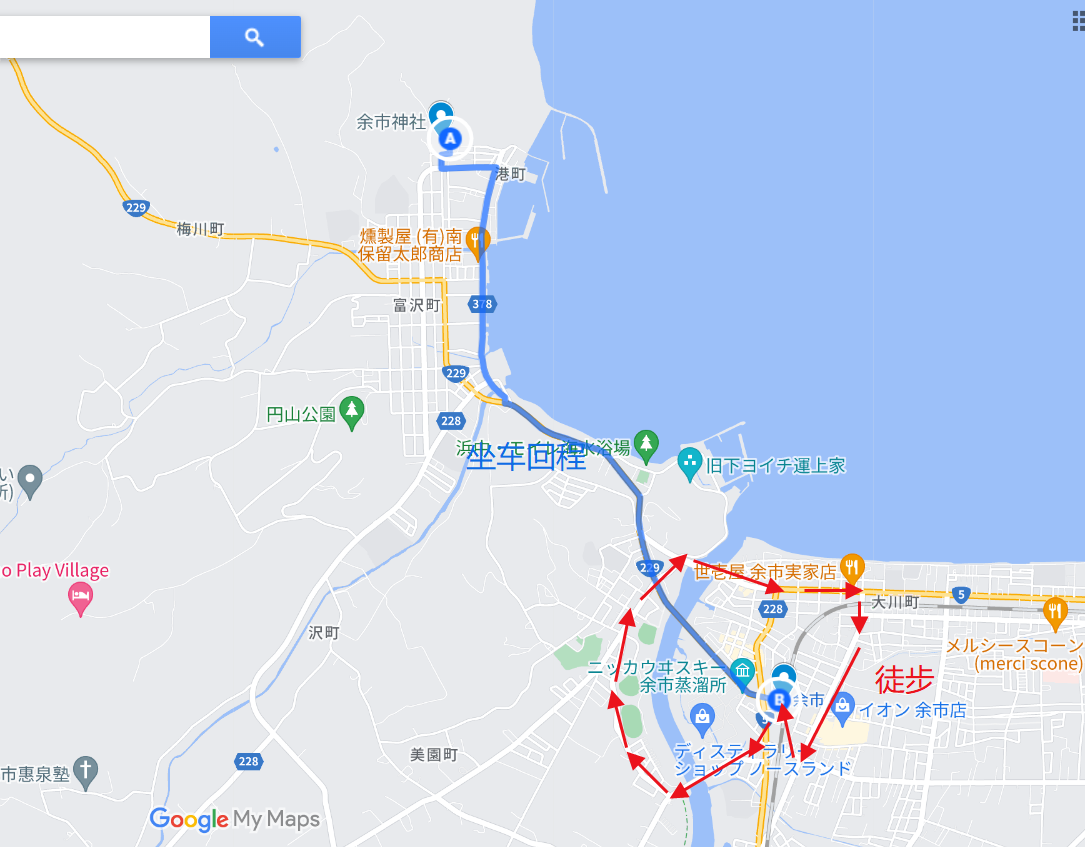Open the ニッカウヰスキー余市蒸溜所 museum pin
Viewport: 1085px width, 847px height.
[x=741, y=669]
